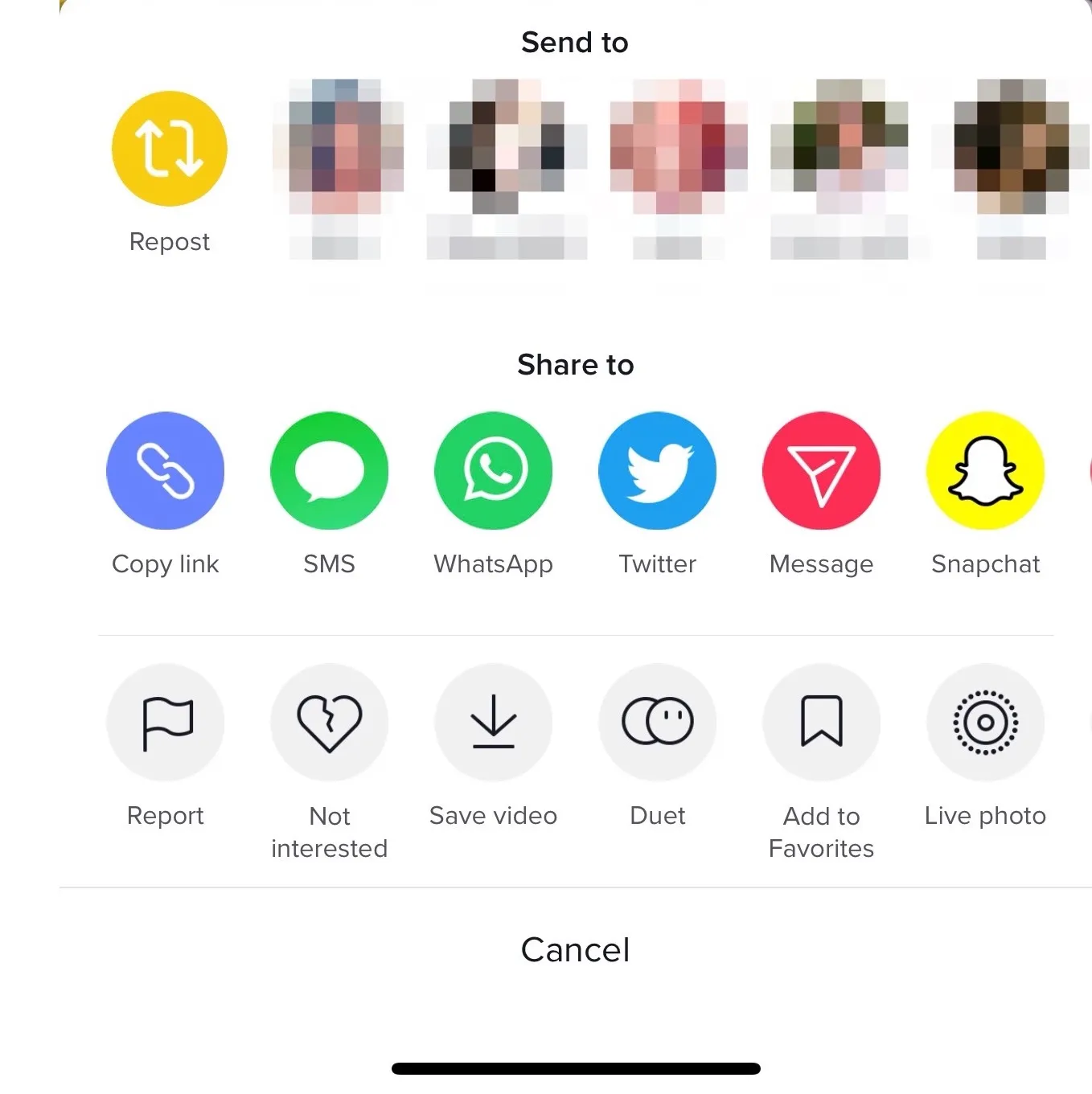Viewport: 1092px width, 1094px height.
Task: Select the Not interested broken heart icon
Action: point(330,722)
